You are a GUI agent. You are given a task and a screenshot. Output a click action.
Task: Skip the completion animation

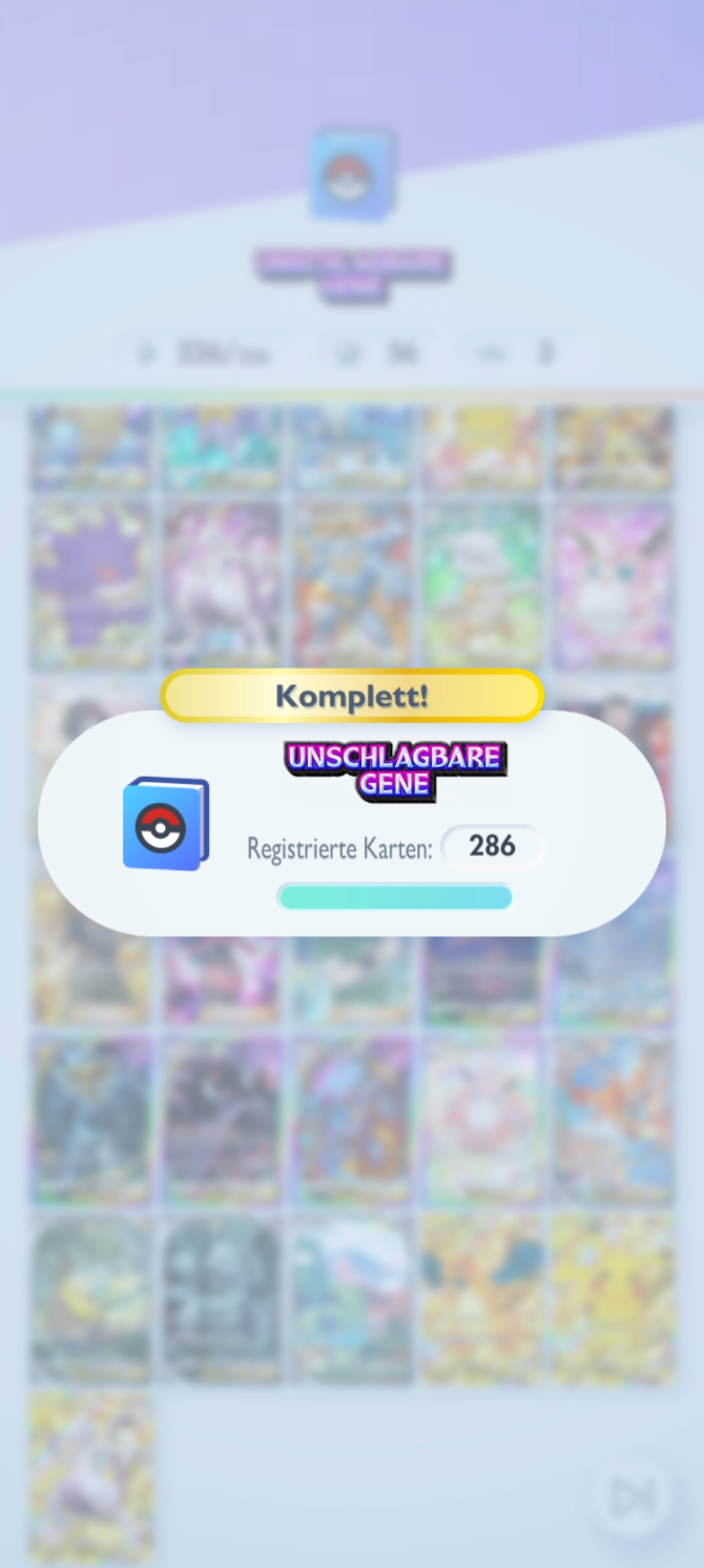[x=631, y=1495]
